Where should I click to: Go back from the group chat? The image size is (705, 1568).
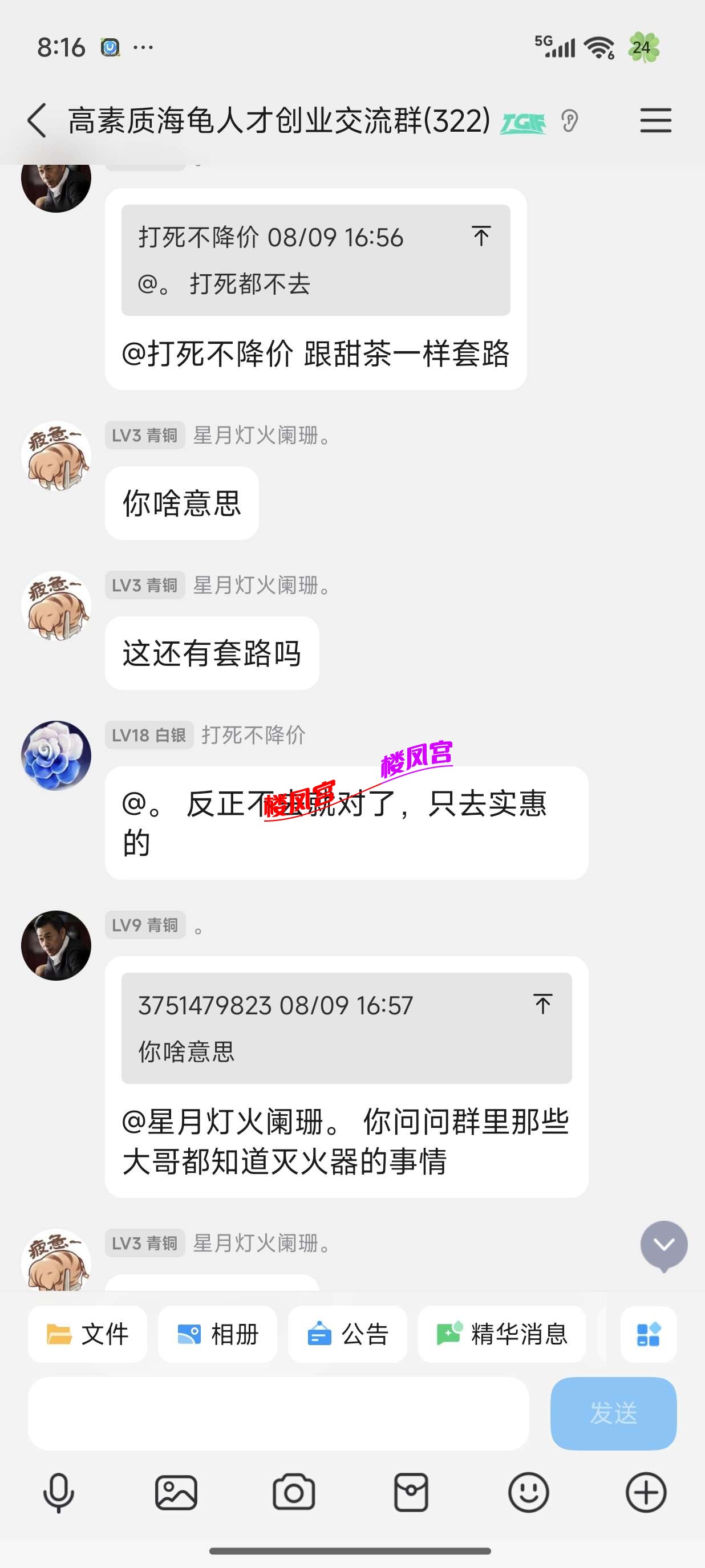(37, 120)
